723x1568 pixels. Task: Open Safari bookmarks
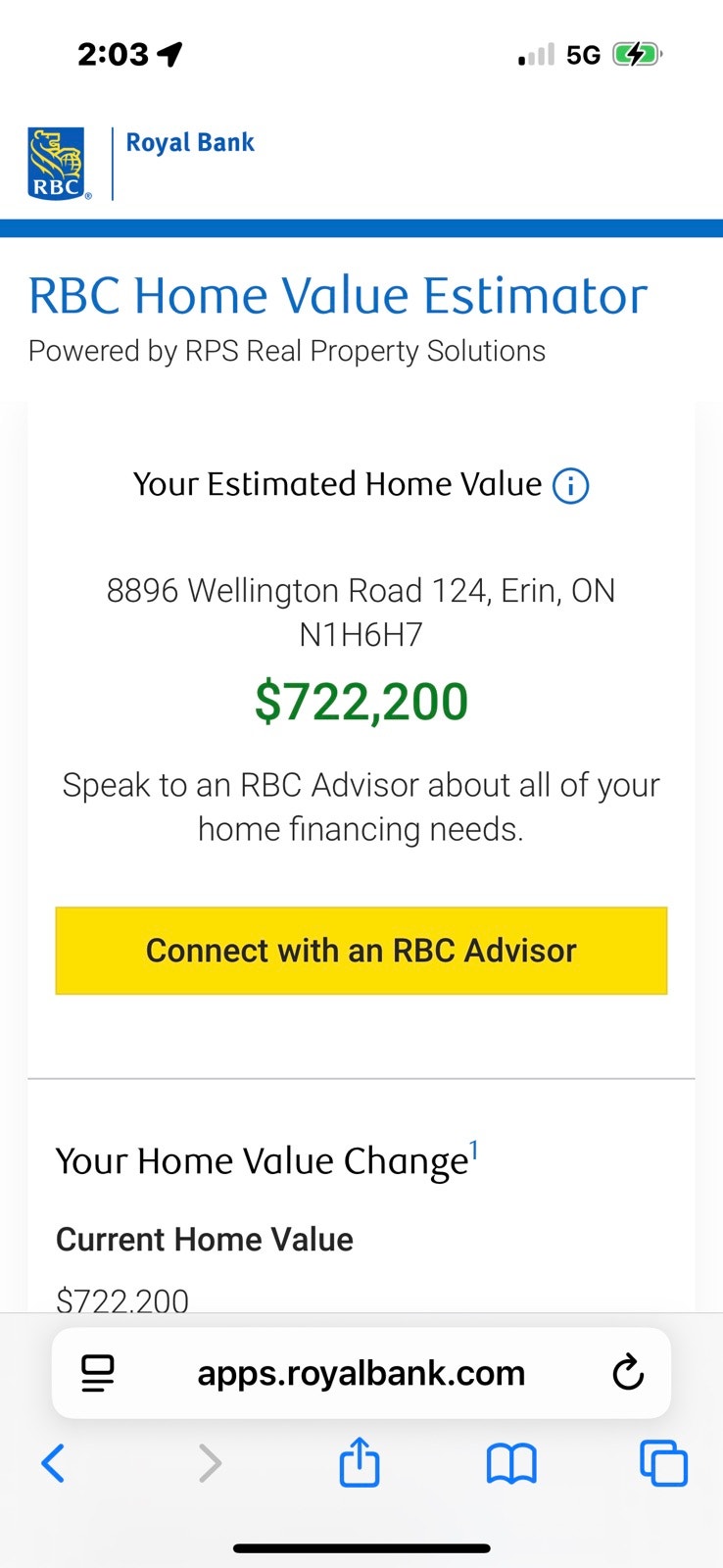click(x=511, y=1464)
